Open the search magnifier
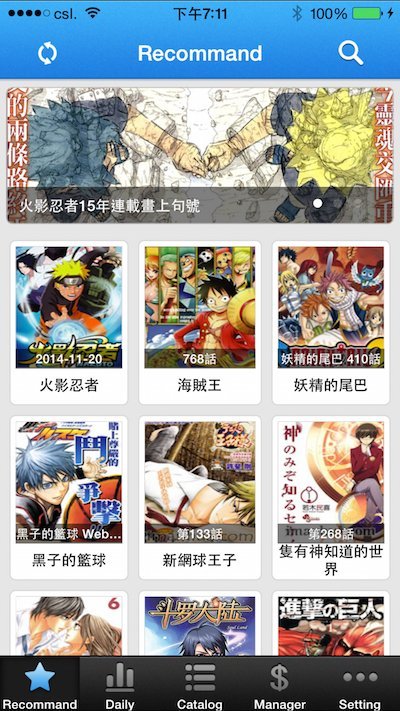 click(351, 54)
